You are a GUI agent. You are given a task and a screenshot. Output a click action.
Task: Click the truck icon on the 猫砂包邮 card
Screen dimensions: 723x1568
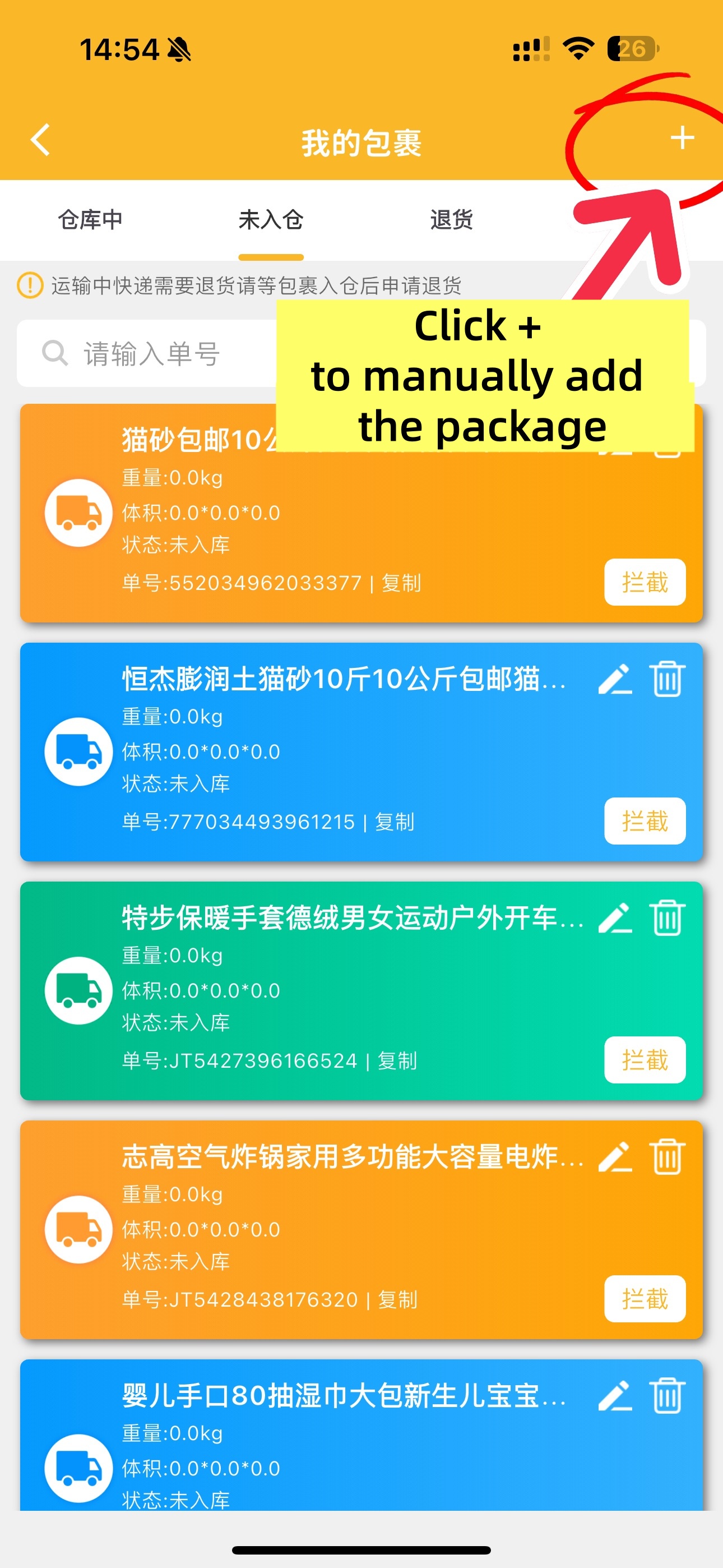[x=78, y=513]
